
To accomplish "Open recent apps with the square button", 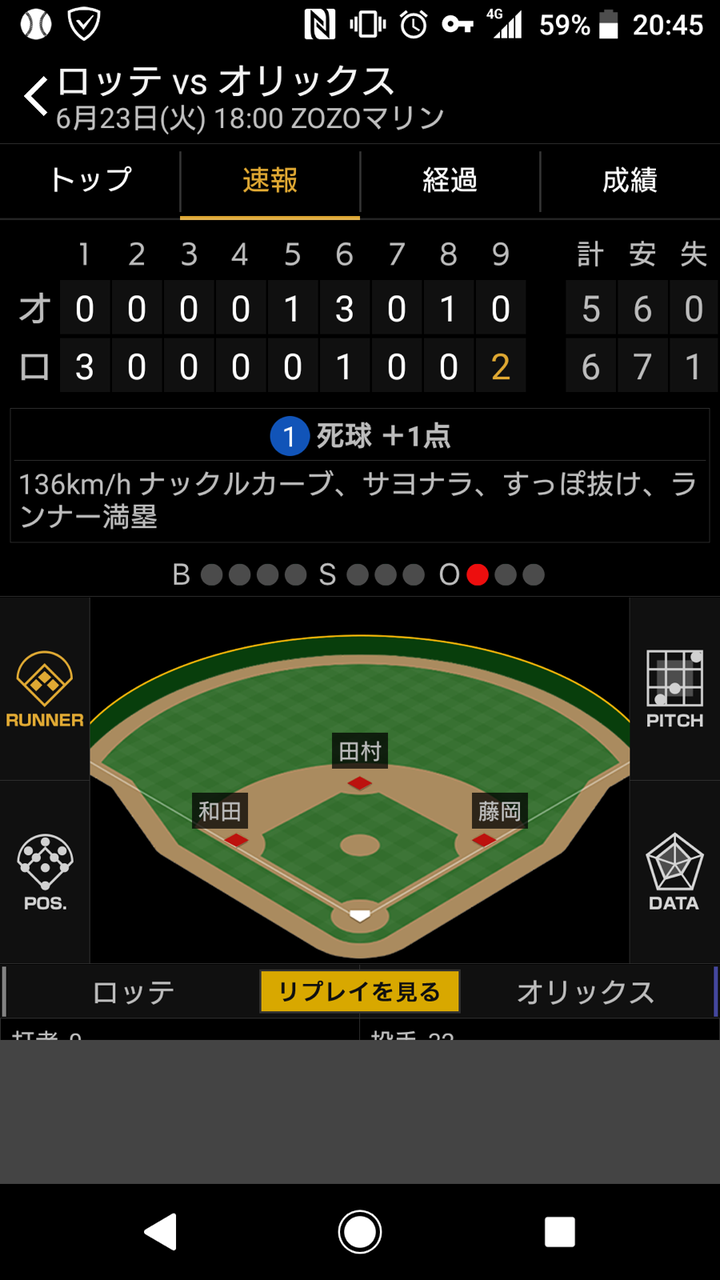I will pos(559,1232).
